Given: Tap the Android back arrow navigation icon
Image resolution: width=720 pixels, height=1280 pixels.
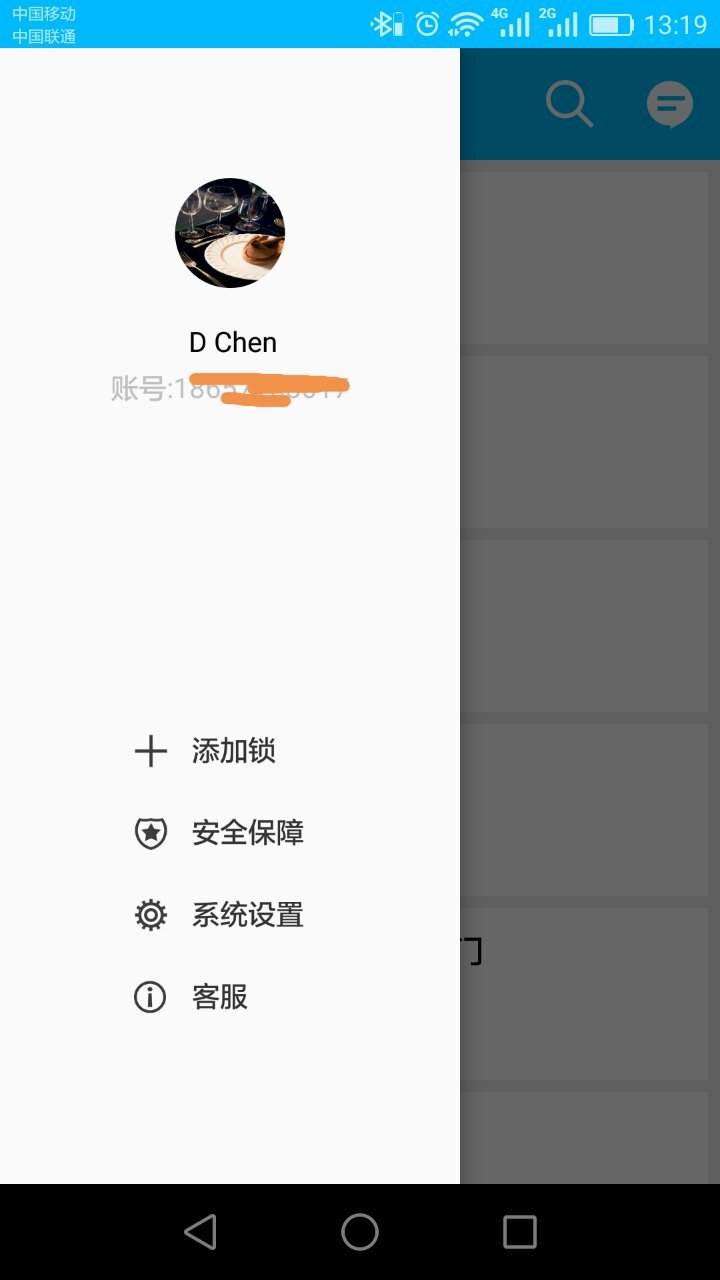Looking at the screenshot, I should tap(200, 1232).
